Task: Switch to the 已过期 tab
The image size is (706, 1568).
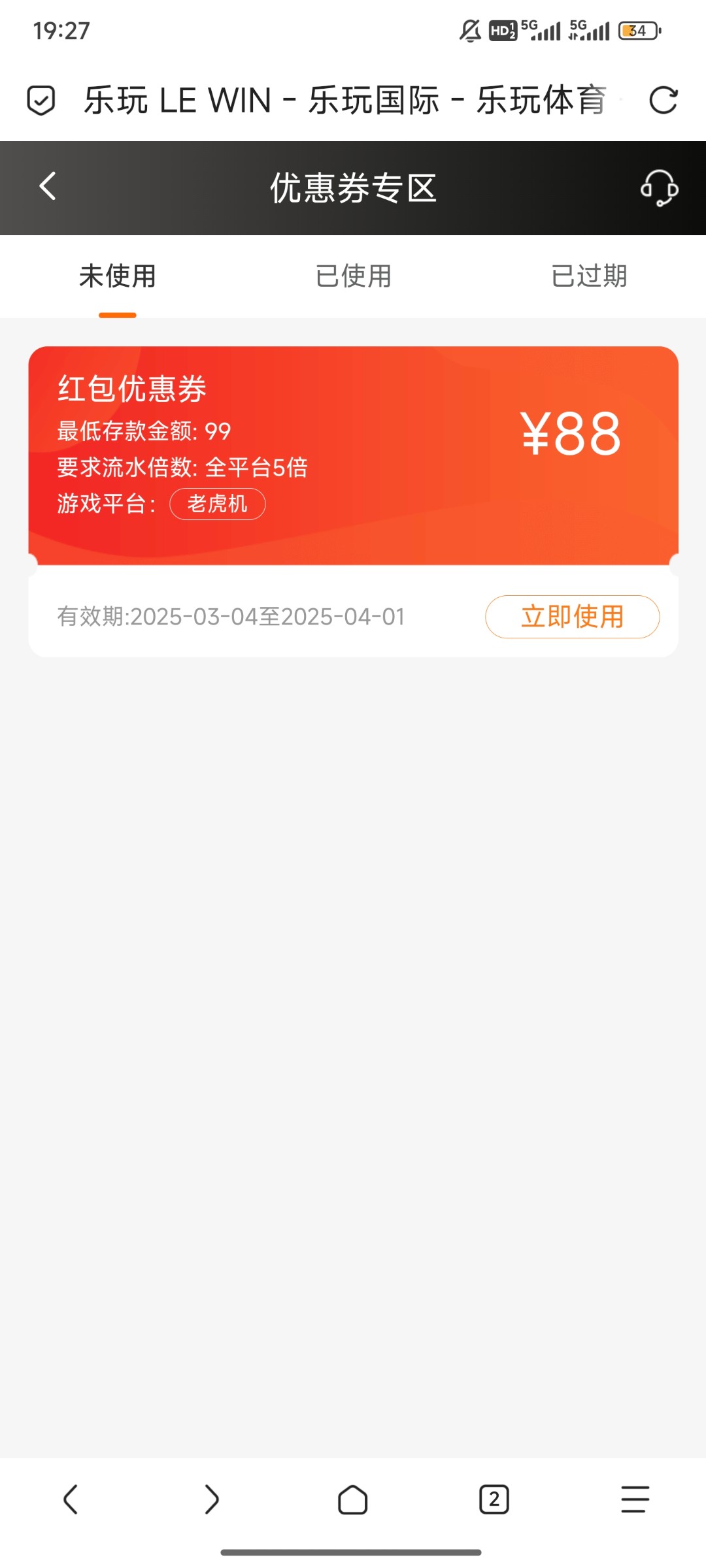Action: [x=589, y=276]
